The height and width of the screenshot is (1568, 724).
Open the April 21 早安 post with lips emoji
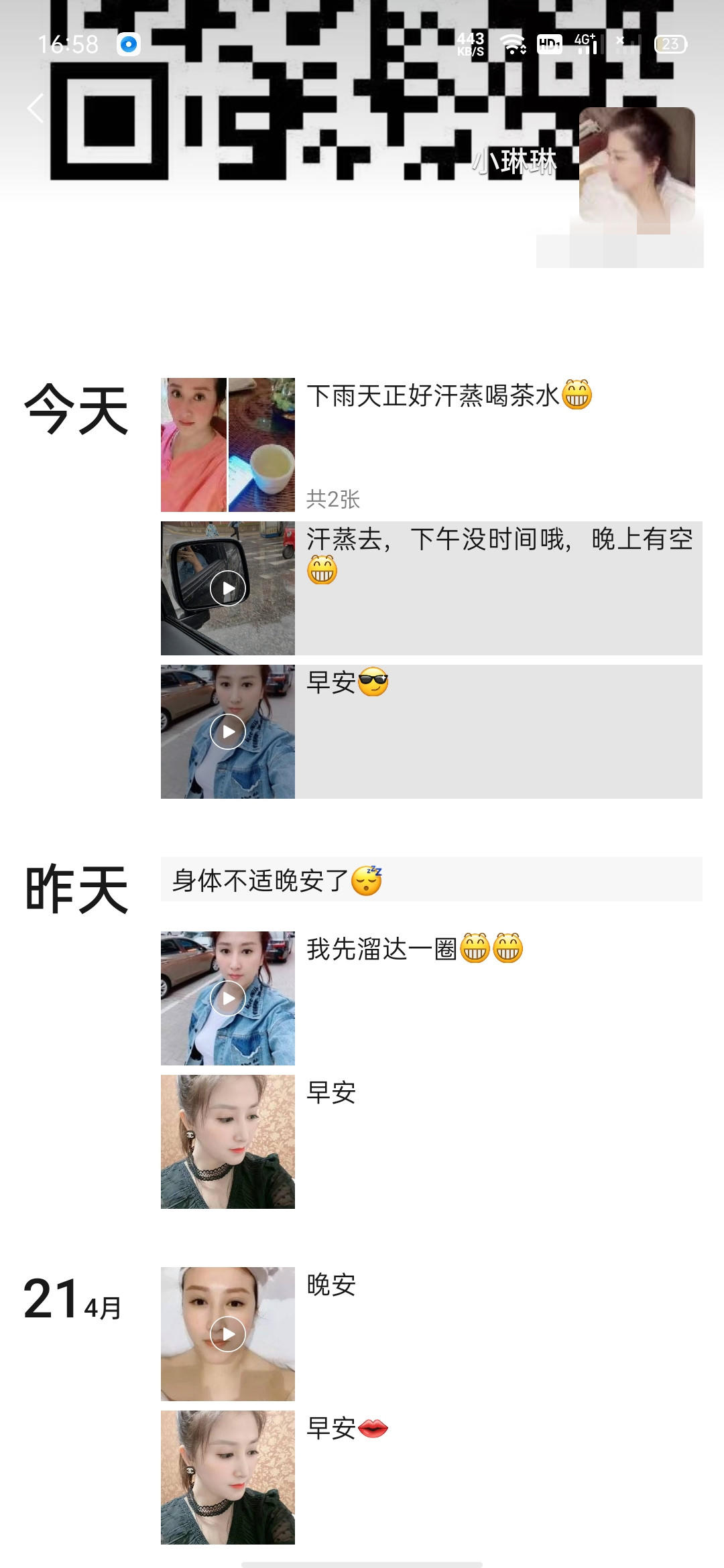pyautogui.click(x=228, y=1478)
